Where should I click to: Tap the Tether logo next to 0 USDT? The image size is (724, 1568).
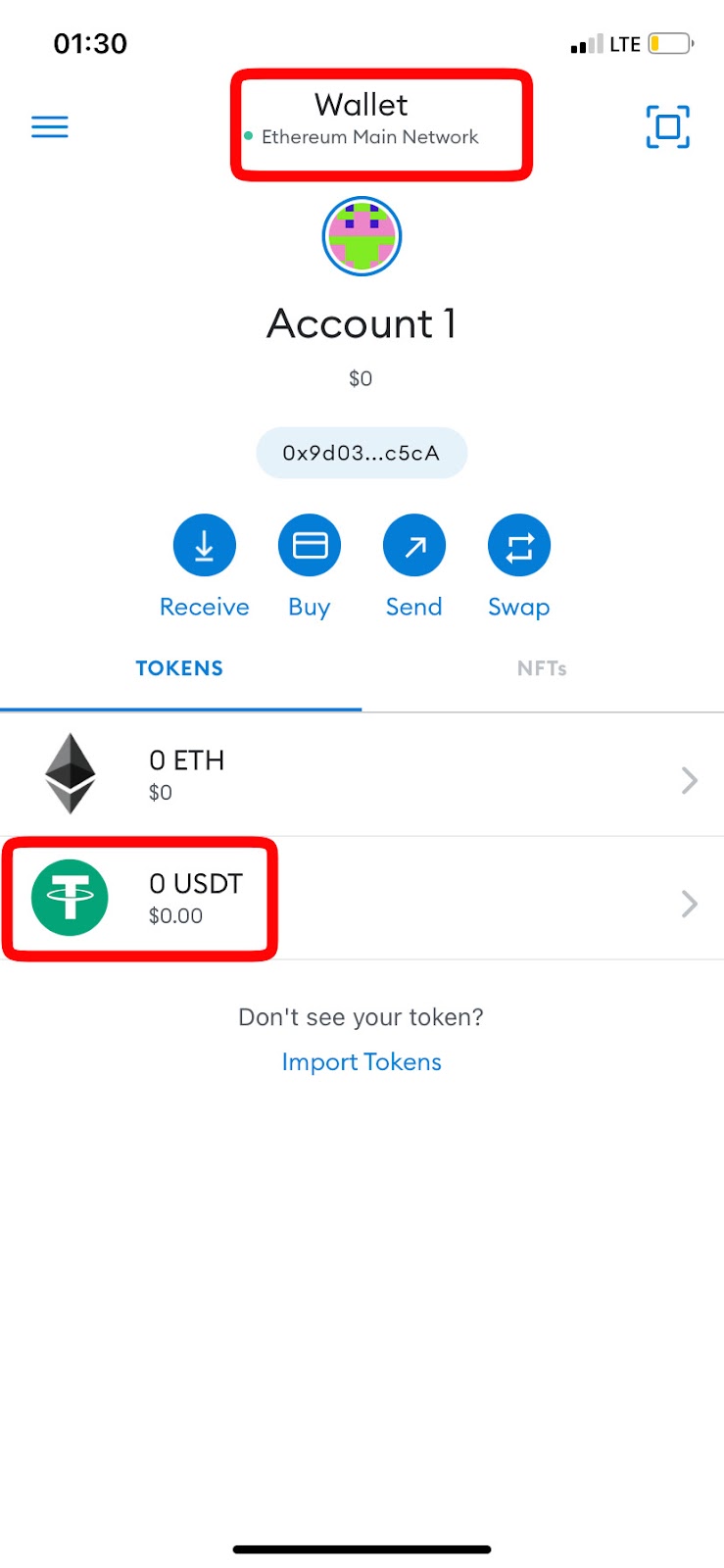[69, 897]
